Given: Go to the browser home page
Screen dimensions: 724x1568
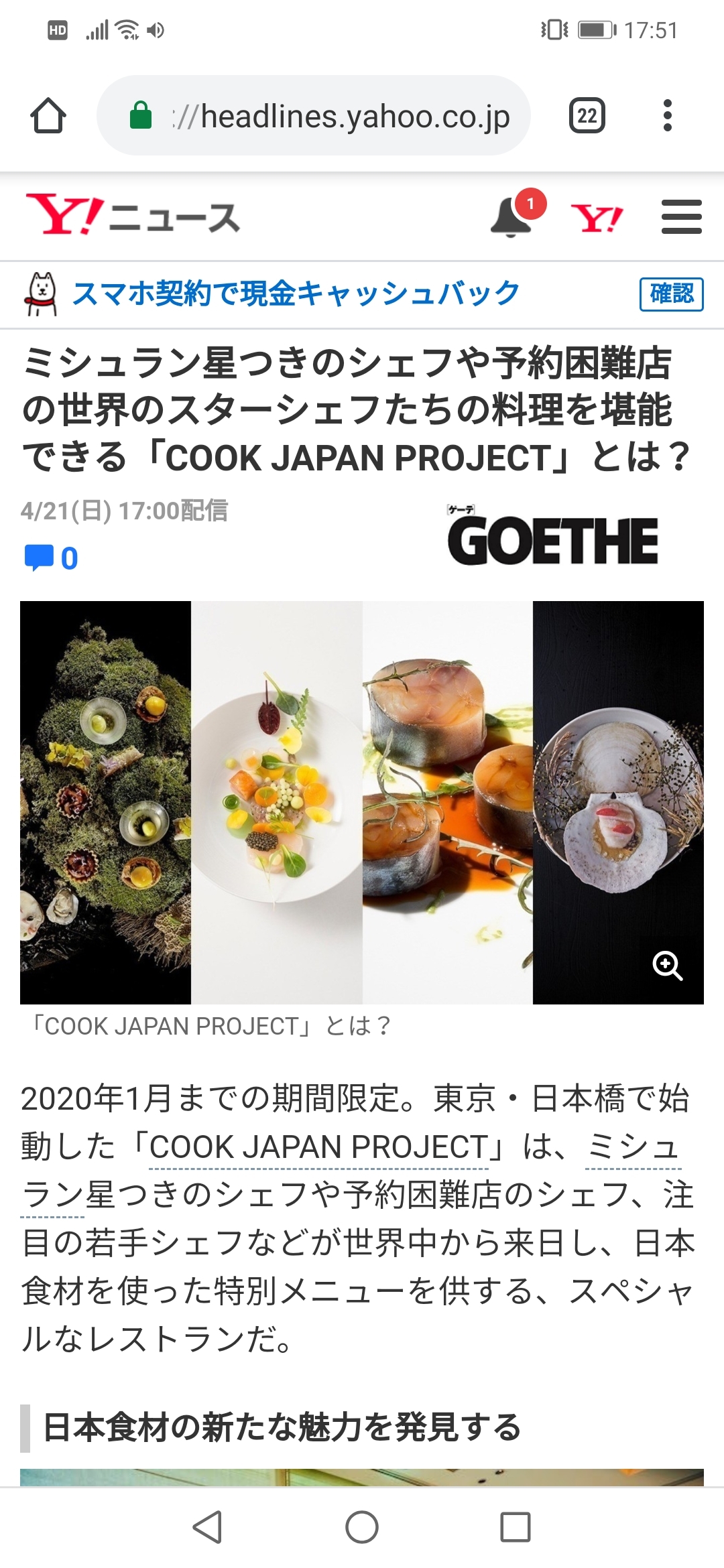Looking at the screenshot, I should point(48,116).
